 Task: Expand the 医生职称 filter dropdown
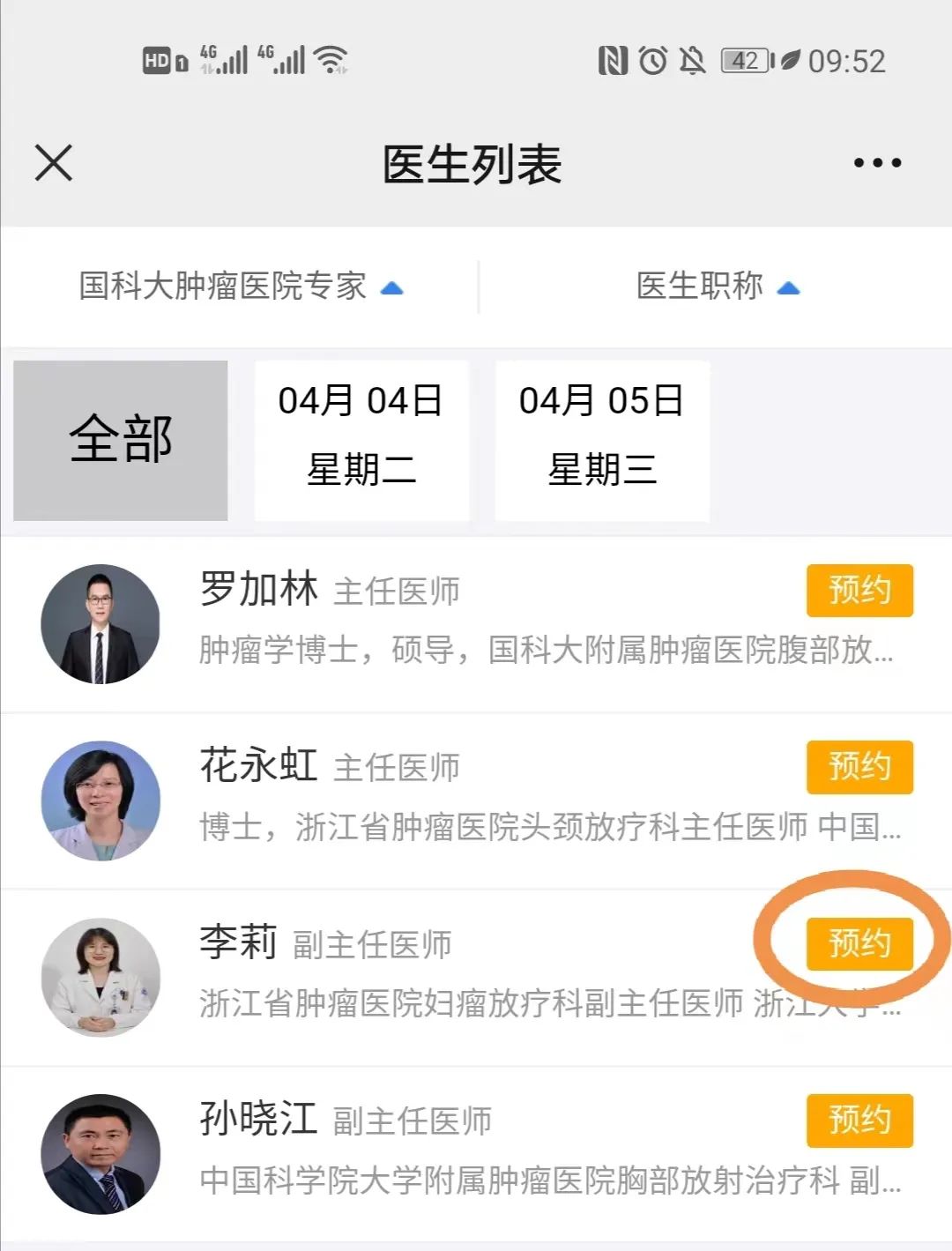(x=717, y=287)
